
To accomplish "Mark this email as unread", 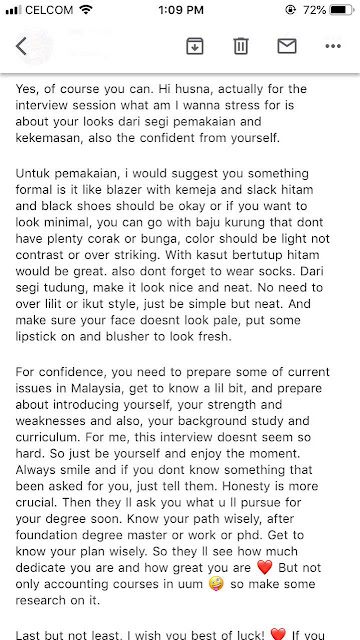I will click(287, 46).
